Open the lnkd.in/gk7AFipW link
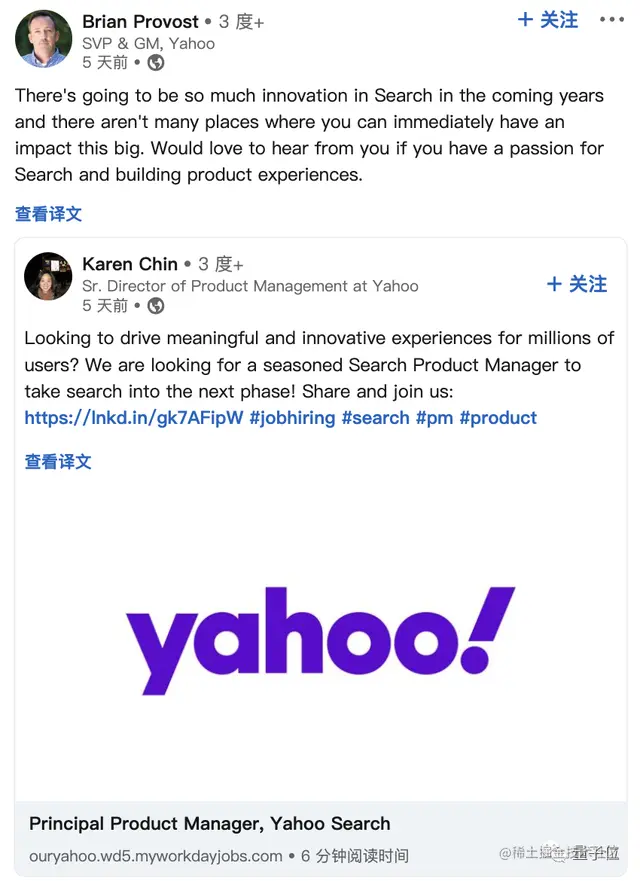The width and height of the screenshot is (640, 881). click(x=133, y=418)
